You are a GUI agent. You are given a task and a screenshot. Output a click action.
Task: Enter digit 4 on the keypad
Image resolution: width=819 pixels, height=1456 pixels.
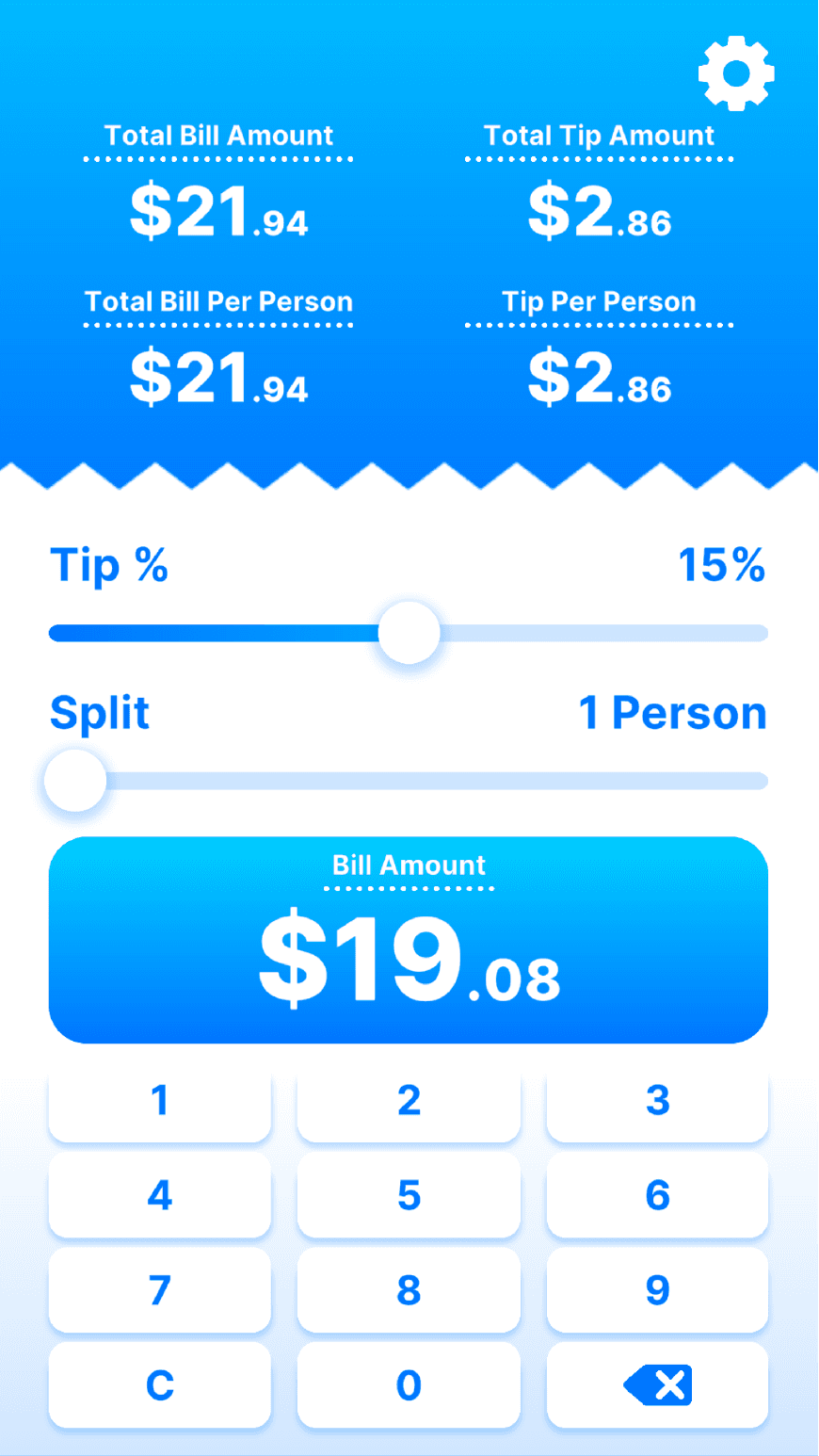[160, 1195]
